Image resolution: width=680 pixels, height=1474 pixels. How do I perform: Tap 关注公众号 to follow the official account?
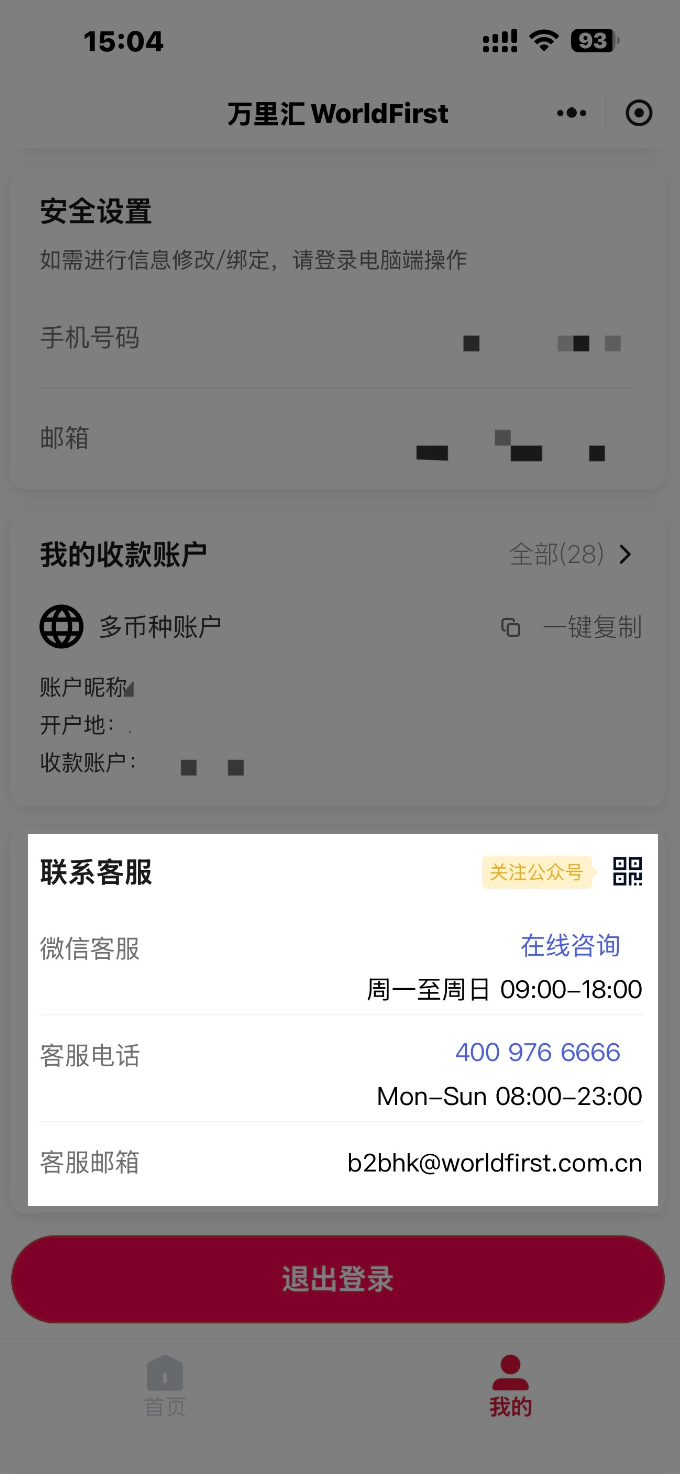pos(537,871)
